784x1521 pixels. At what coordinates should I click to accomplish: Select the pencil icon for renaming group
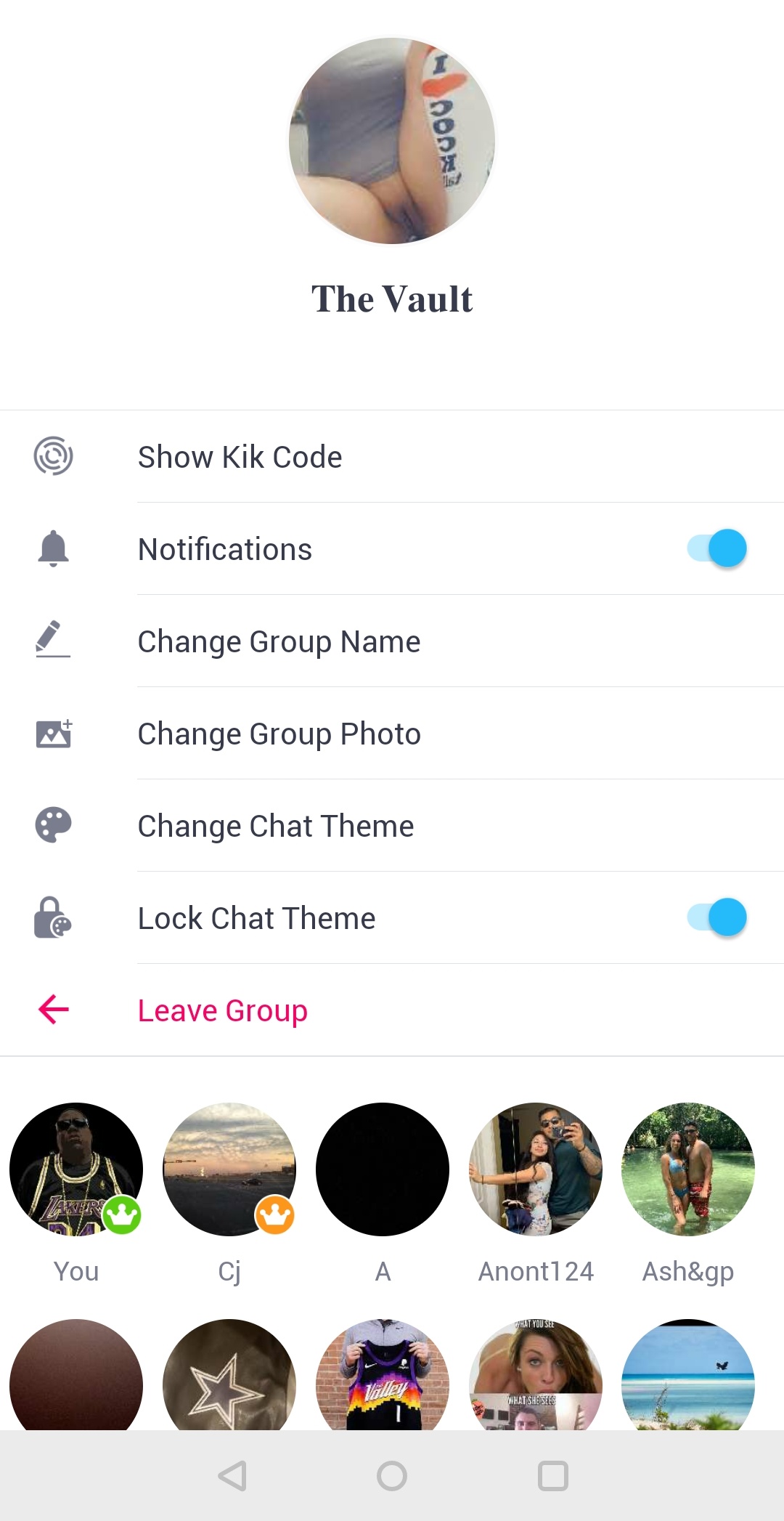pyautogui.click(x=53, y=641)
